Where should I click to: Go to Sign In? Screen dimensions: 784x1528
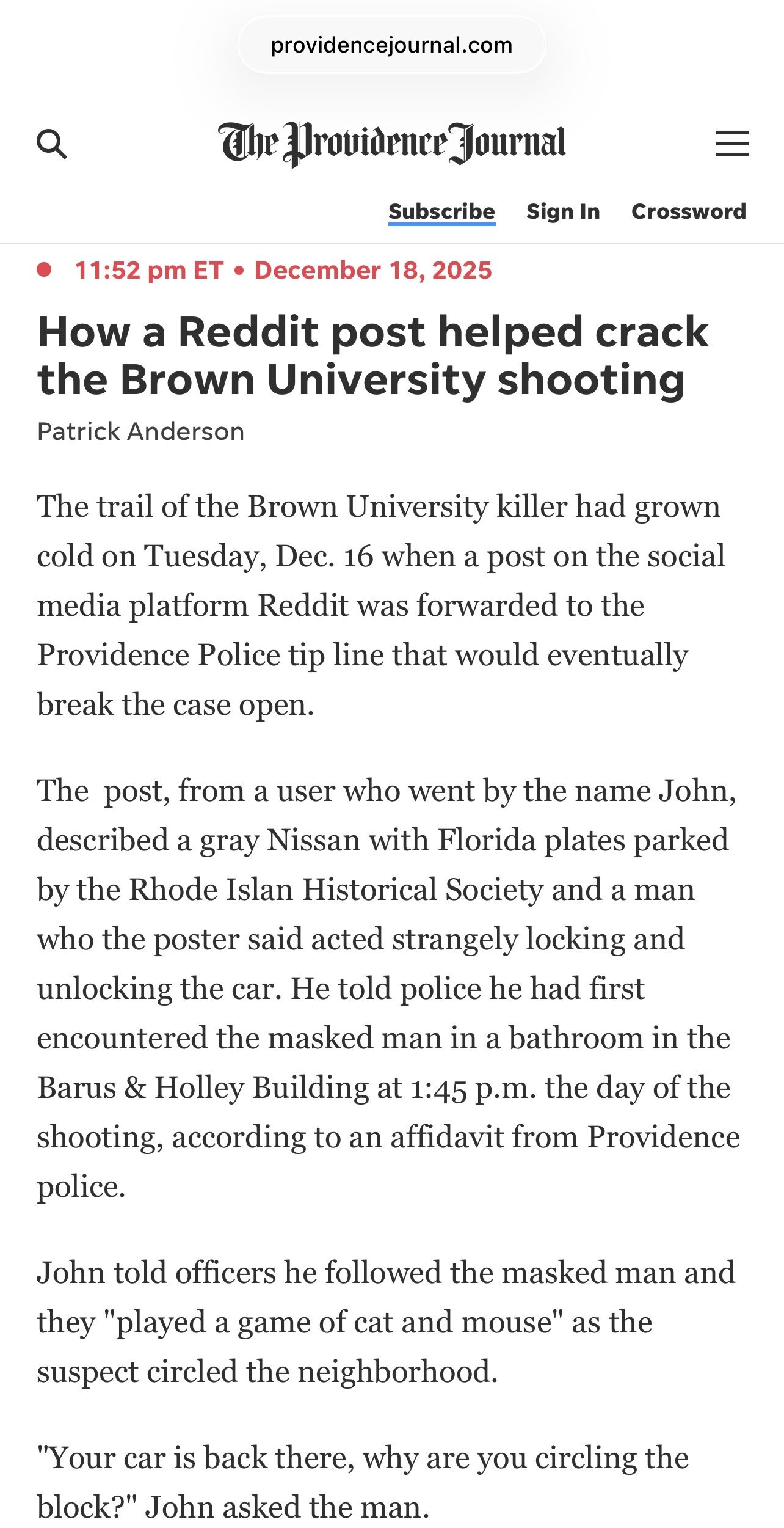coord(563,211)
